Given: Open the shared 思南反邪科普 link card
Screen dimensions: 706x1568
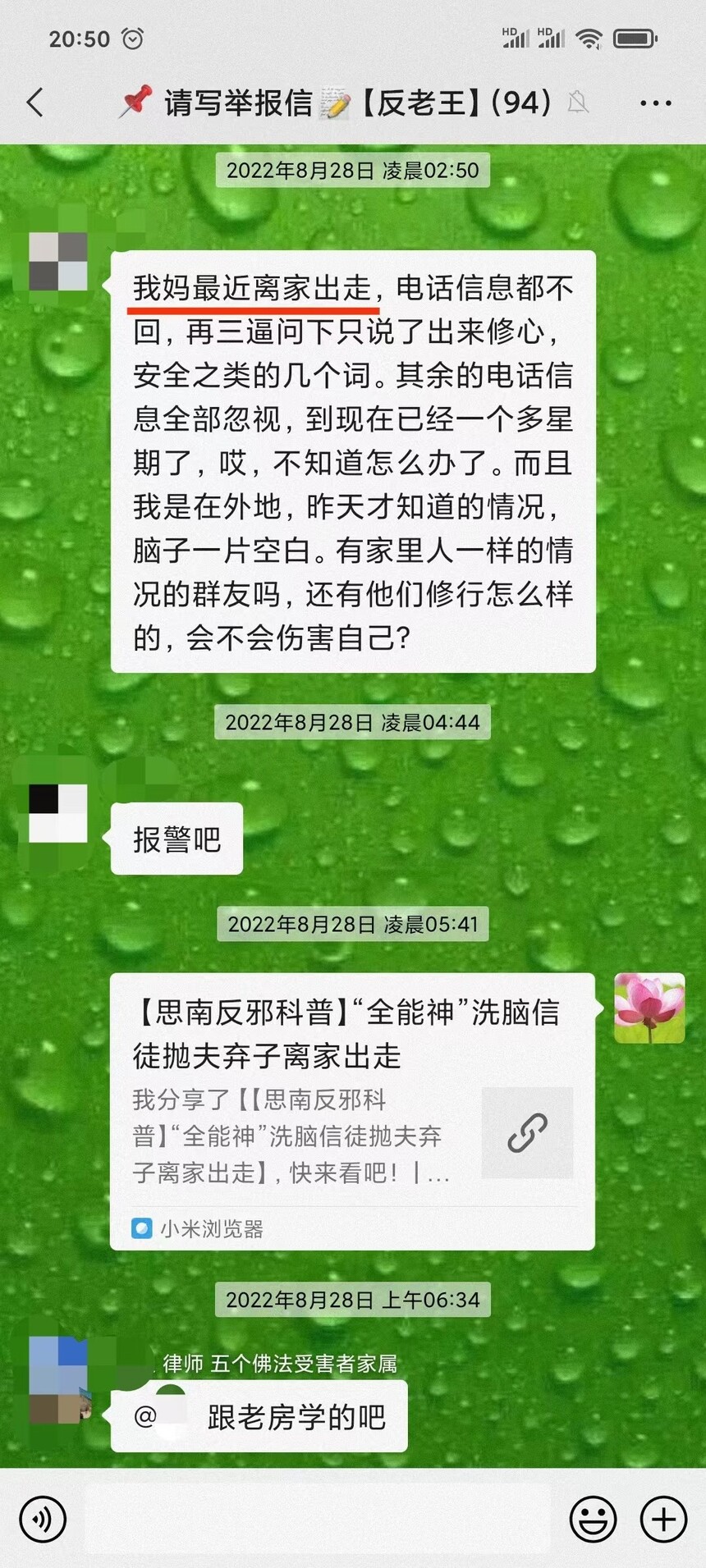Looking at the screenshot, I should (351, 1111).
